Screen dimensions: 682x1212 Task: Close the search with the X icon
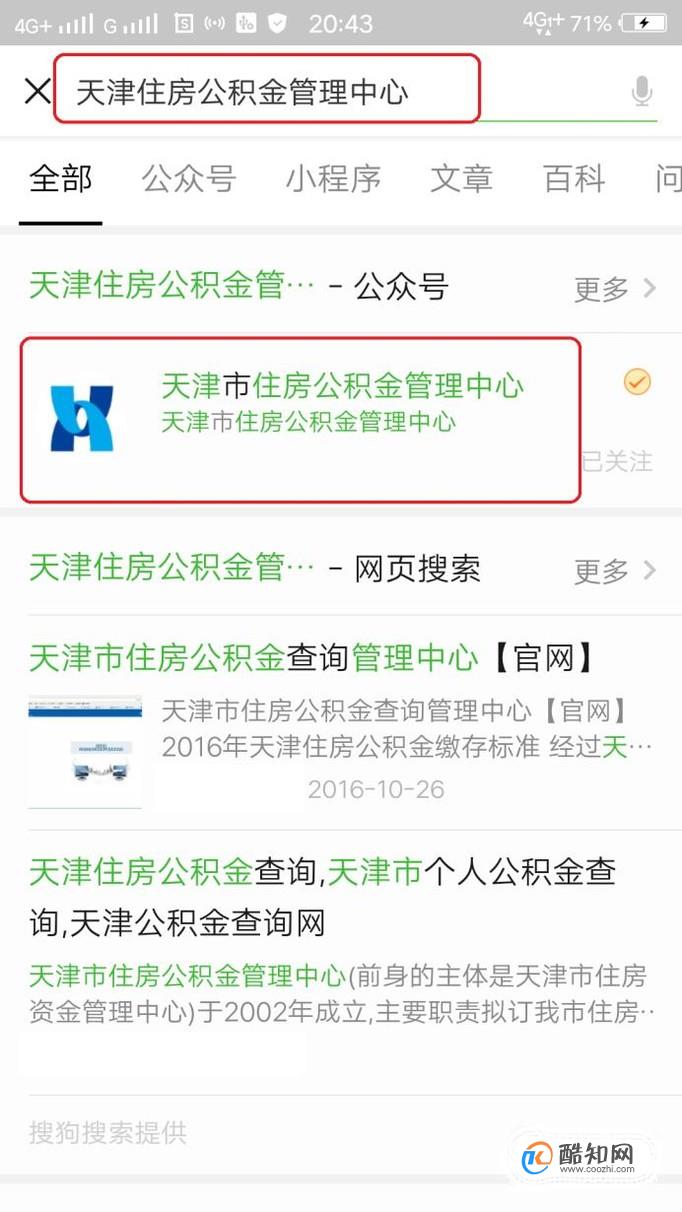pyautogui.click(x=37, y=92)
